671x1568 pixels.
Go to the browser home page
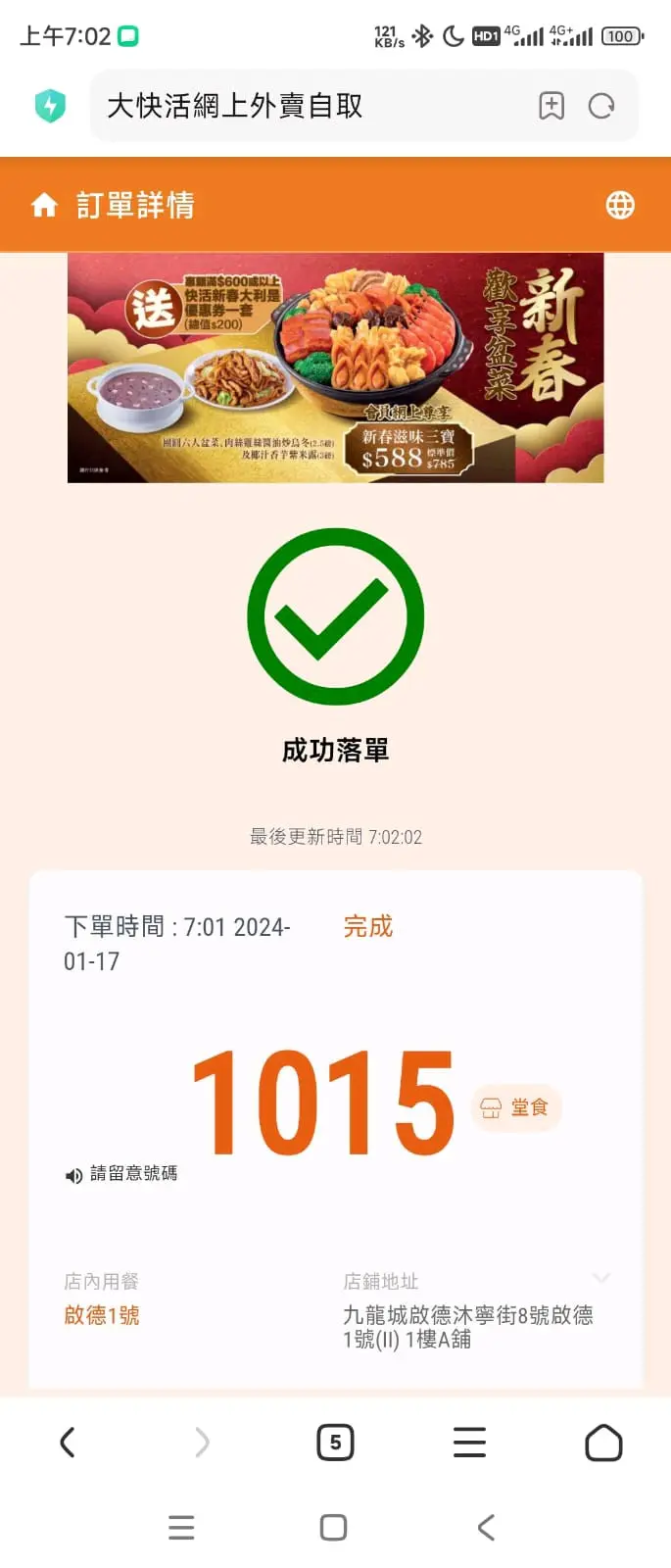603,1443
